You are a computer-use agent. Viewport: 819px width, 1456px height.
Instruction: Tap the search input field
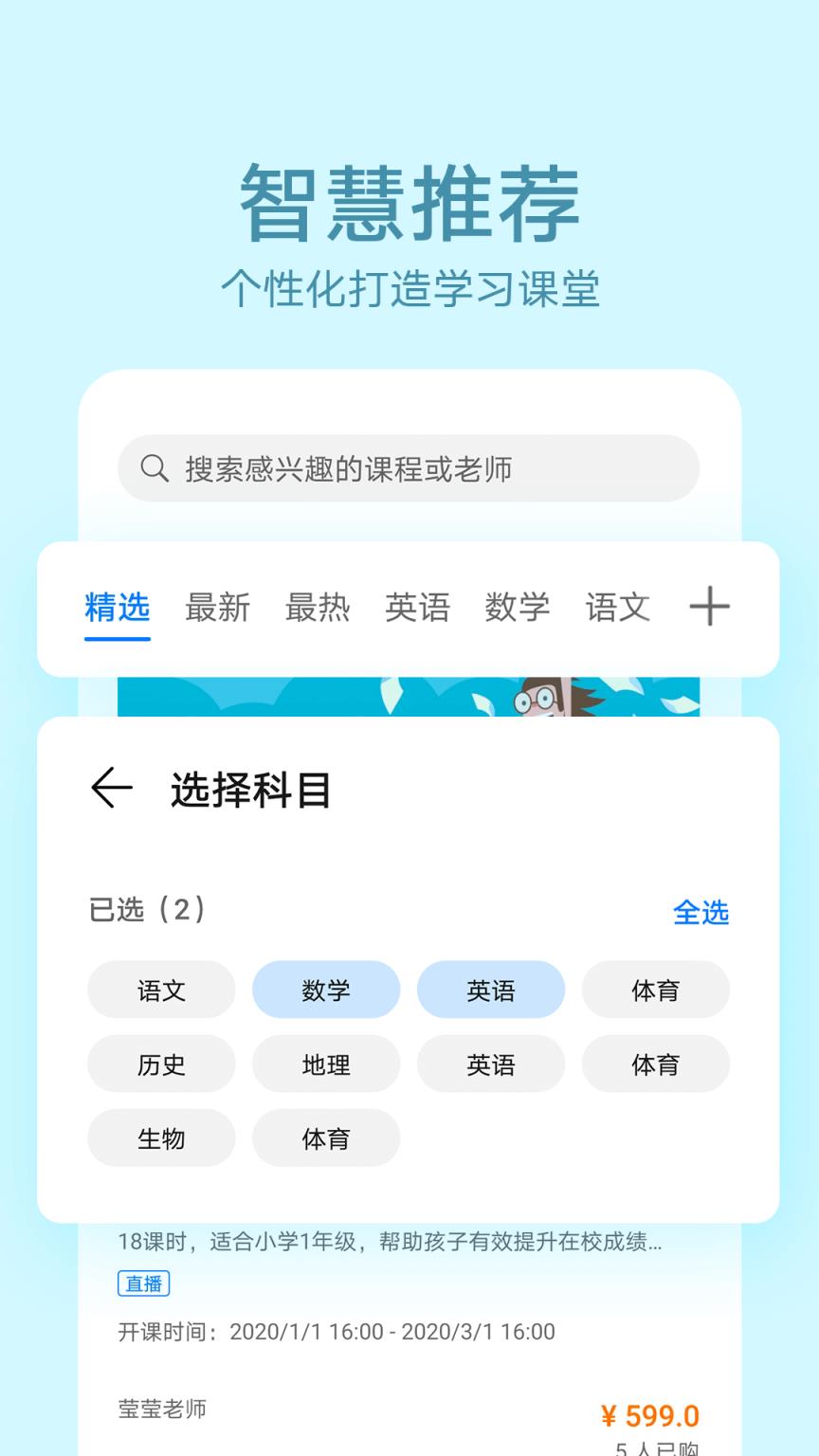pyautogui.click(x=408, y=467)
